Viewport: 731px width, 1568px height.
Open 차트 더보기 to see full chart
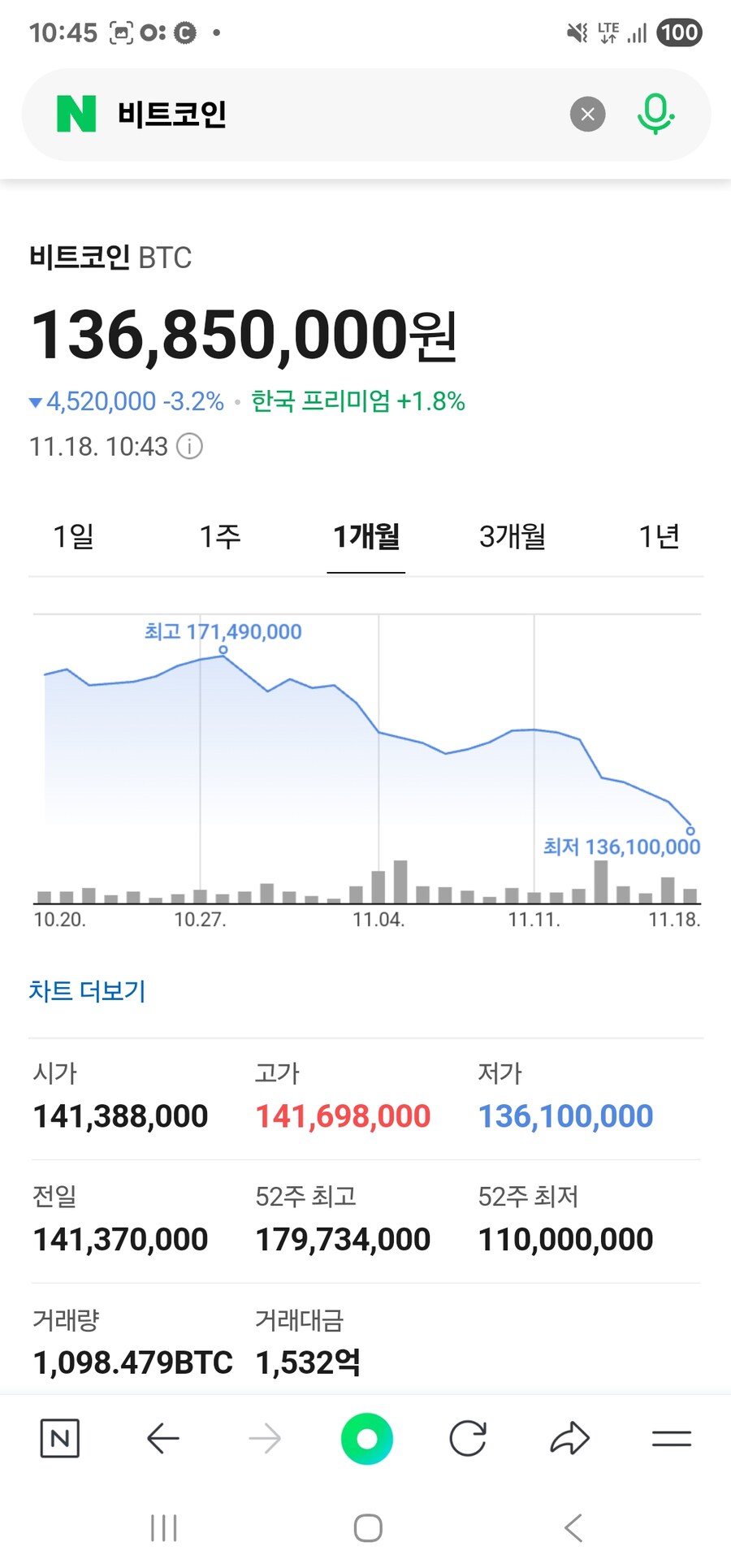(86, 991)
